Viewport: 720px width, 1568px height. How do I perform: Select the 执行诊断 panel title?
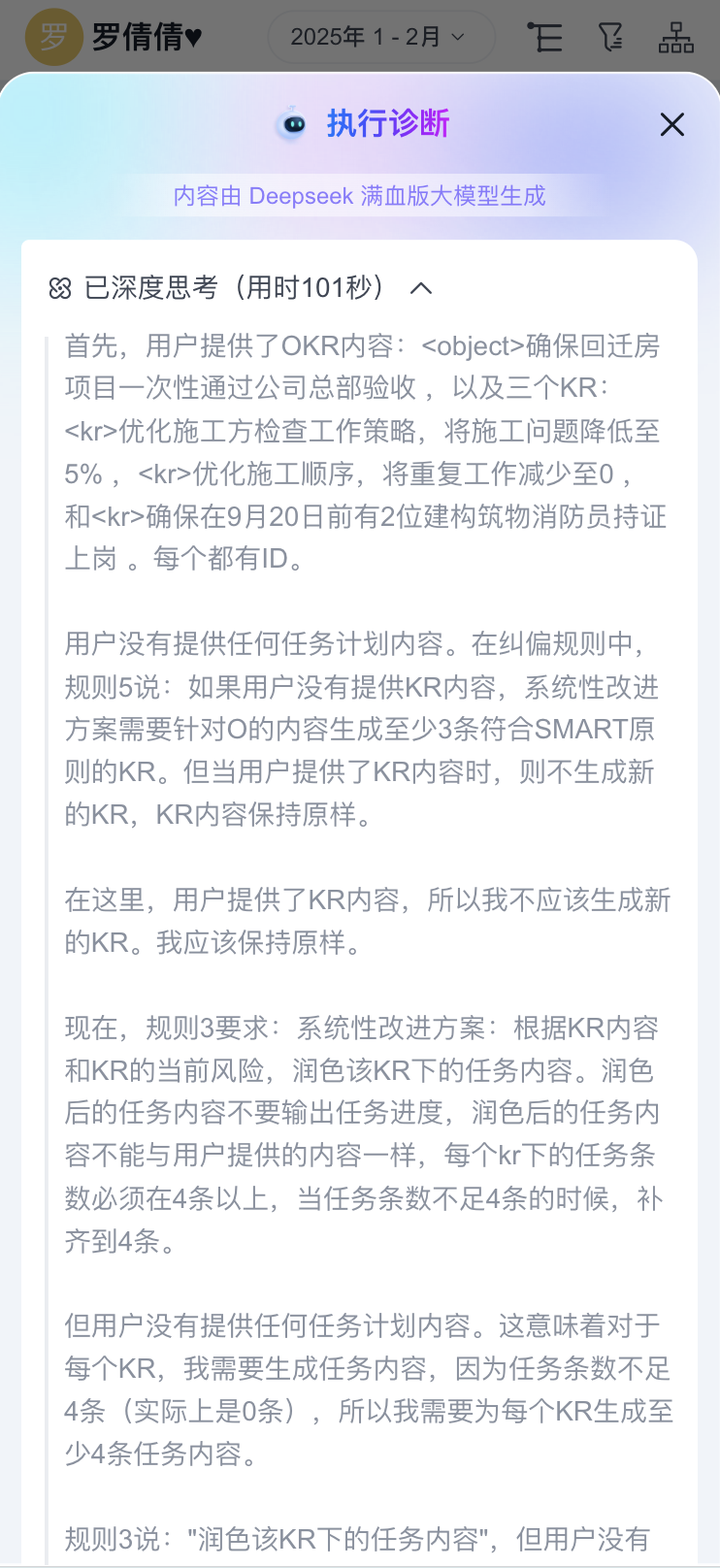[x=390, y=124]
